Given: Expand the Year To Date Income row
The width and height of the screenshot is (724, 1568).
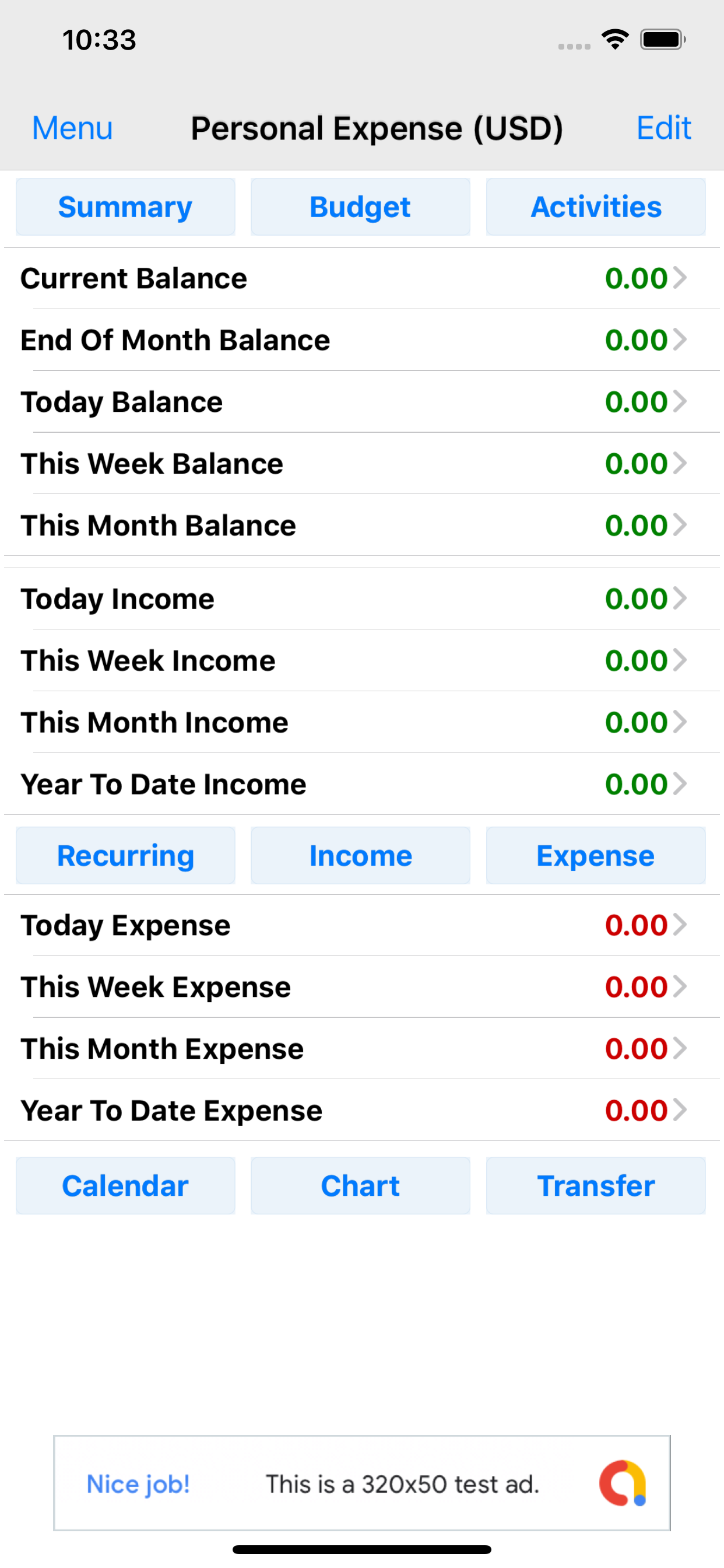Looking at the screenshot, I should [x=680, y=784].
